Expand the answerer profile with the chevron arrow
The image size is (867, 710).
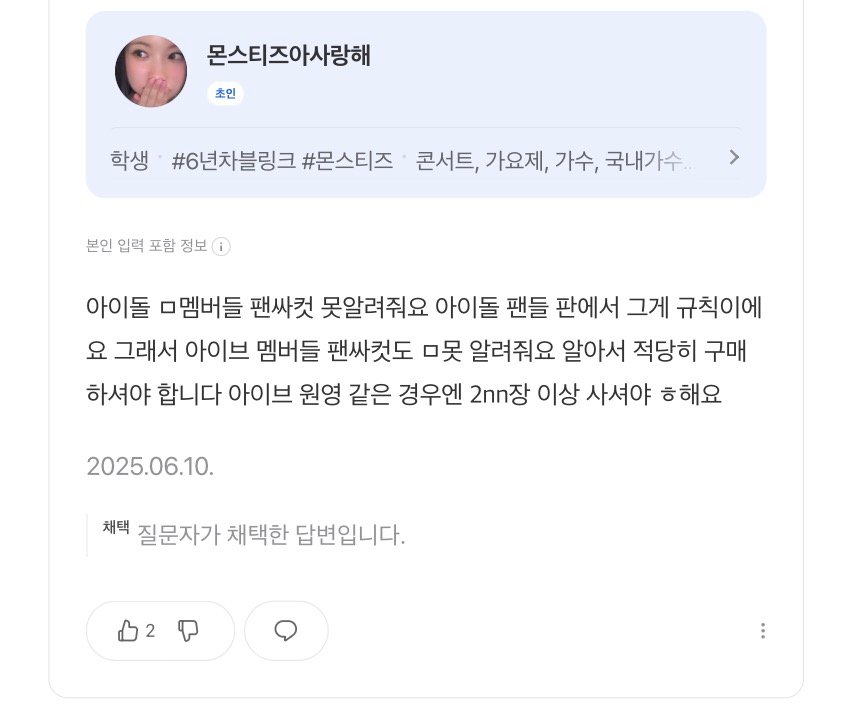tap(734, 157)
